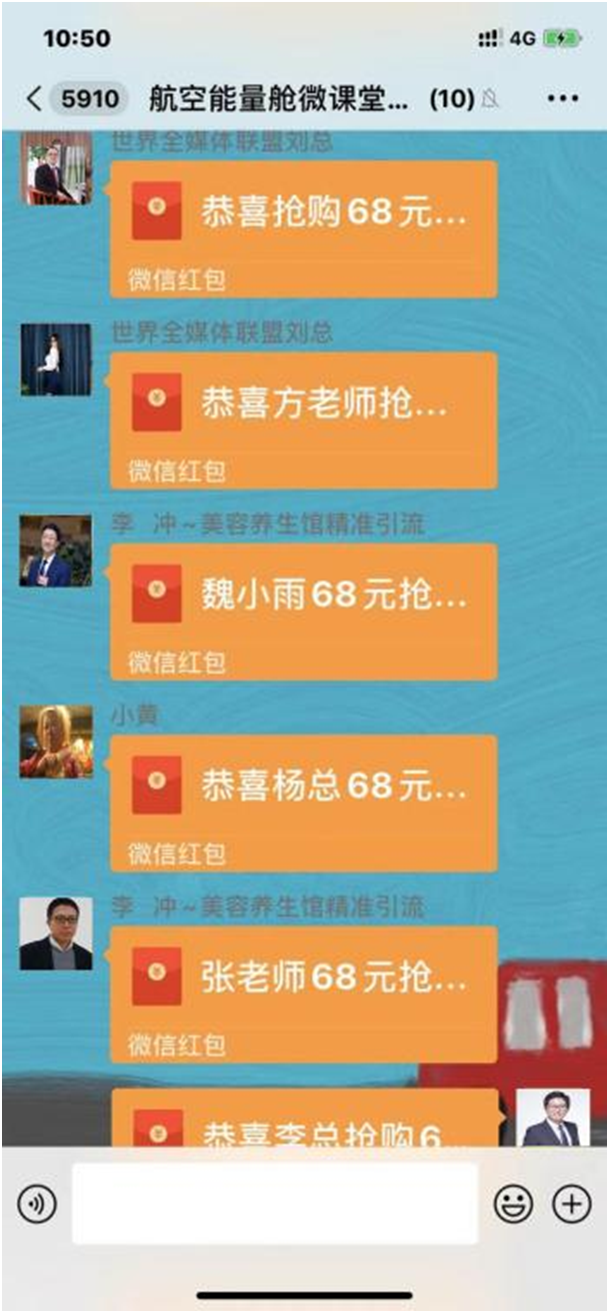
Task: Open the red packet 恭喜抢购68元
Action: [303, 228]
